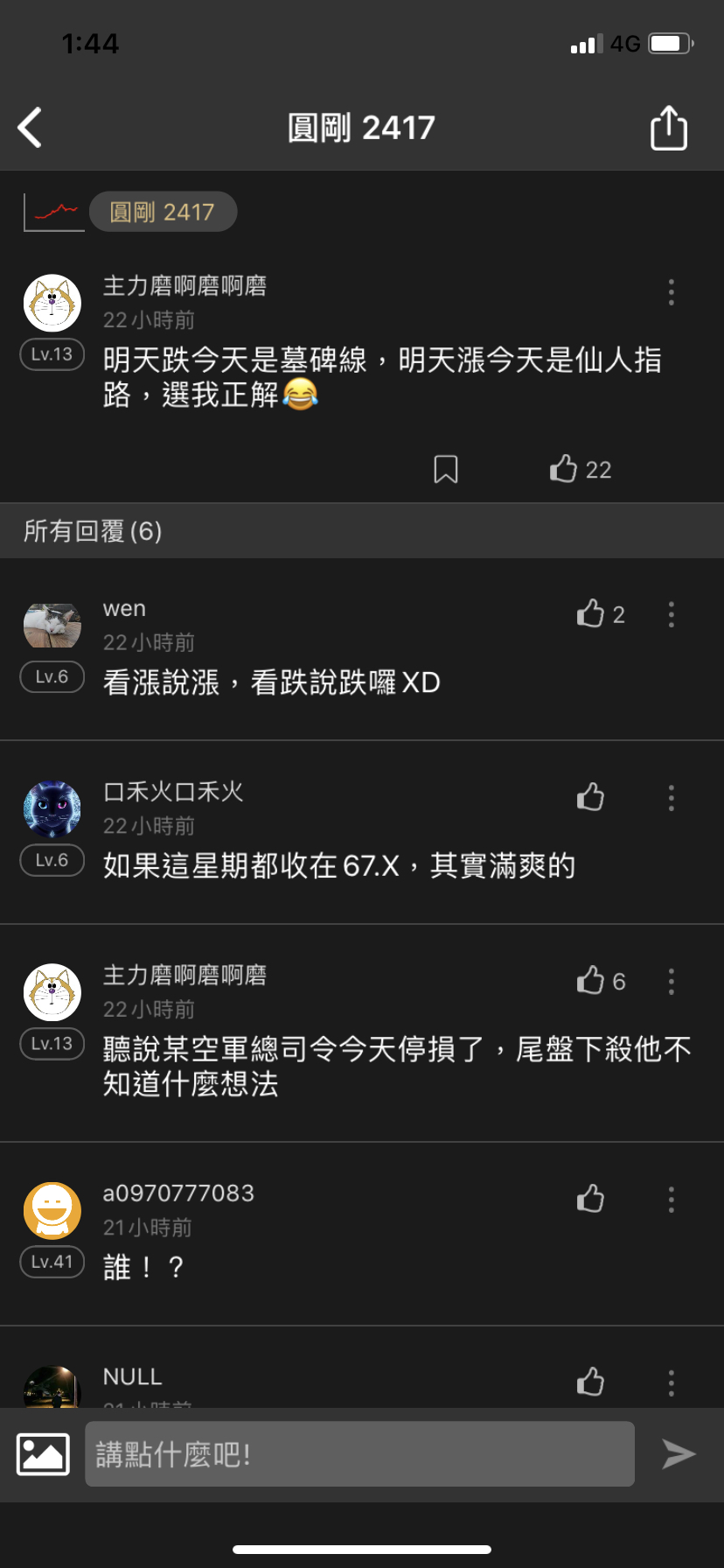Like a0970777083's reply
Image resolution: width=724 pixels, height=1568 pixels.
pyautogui.click(x=591, y=1199)
